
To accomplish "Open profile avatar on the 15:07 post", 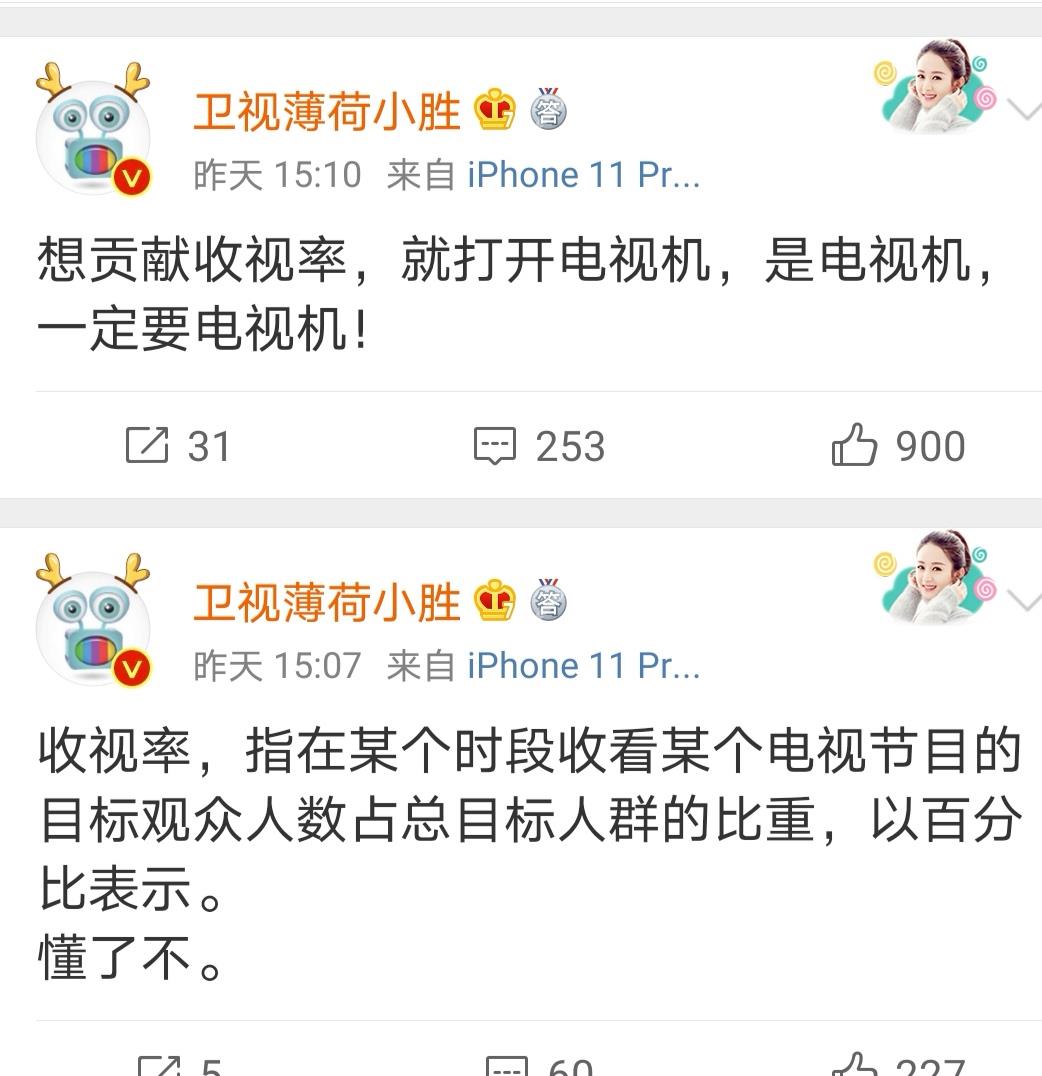I will point(93,622).
